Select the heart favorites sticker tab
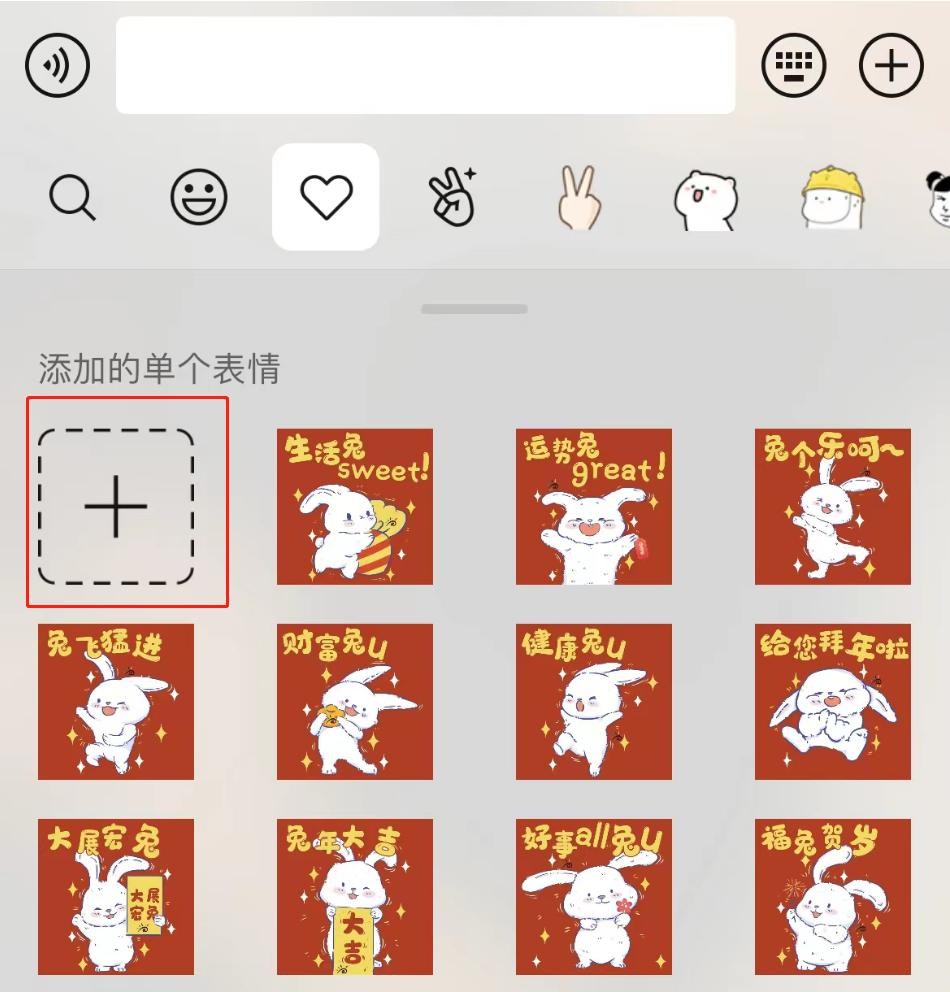950x992 pixels. tap(326, 197)
